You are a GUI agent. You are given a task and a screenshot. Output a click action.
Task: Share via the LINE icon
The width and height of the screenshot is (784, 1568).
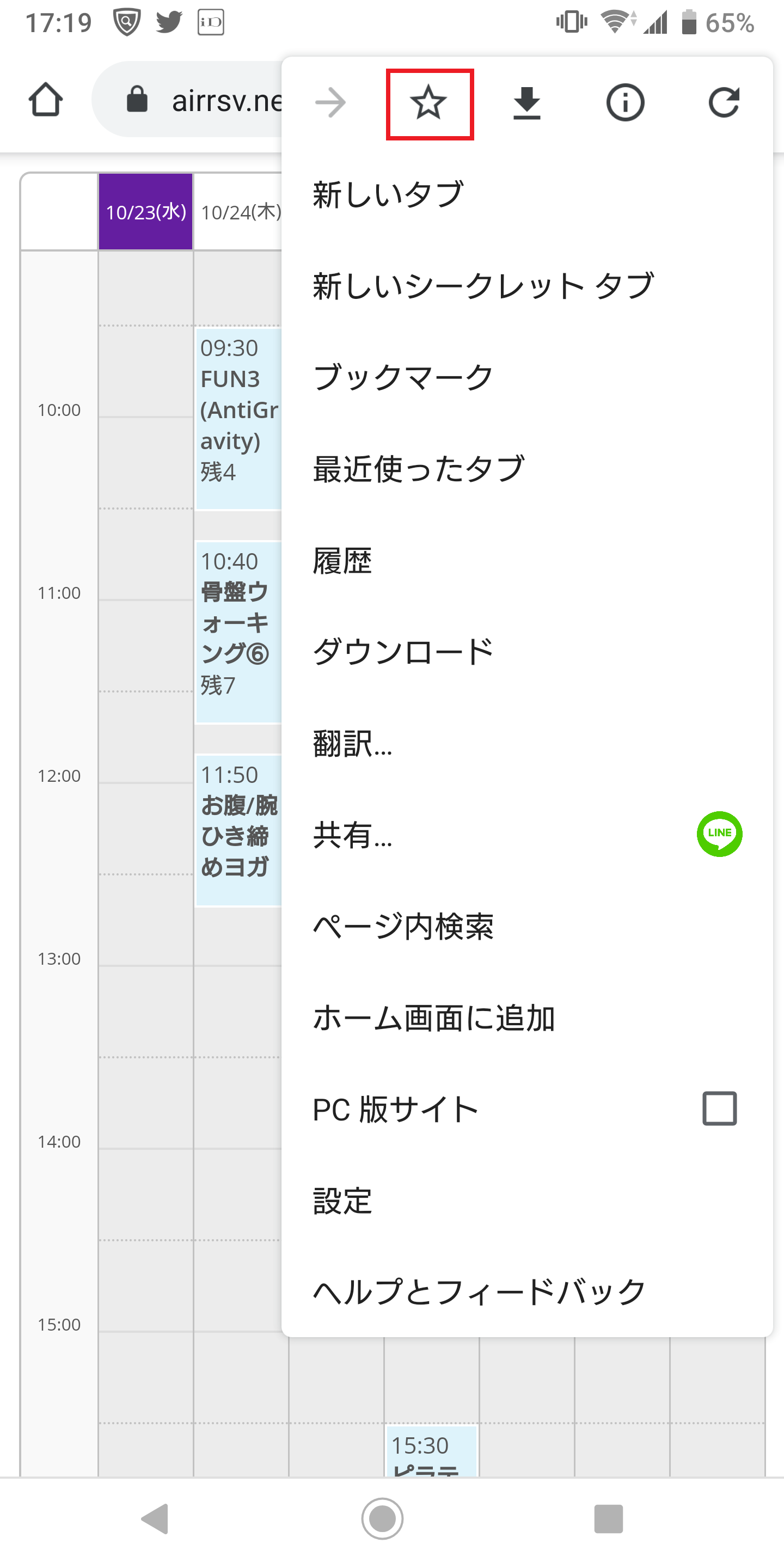point(719,834)
